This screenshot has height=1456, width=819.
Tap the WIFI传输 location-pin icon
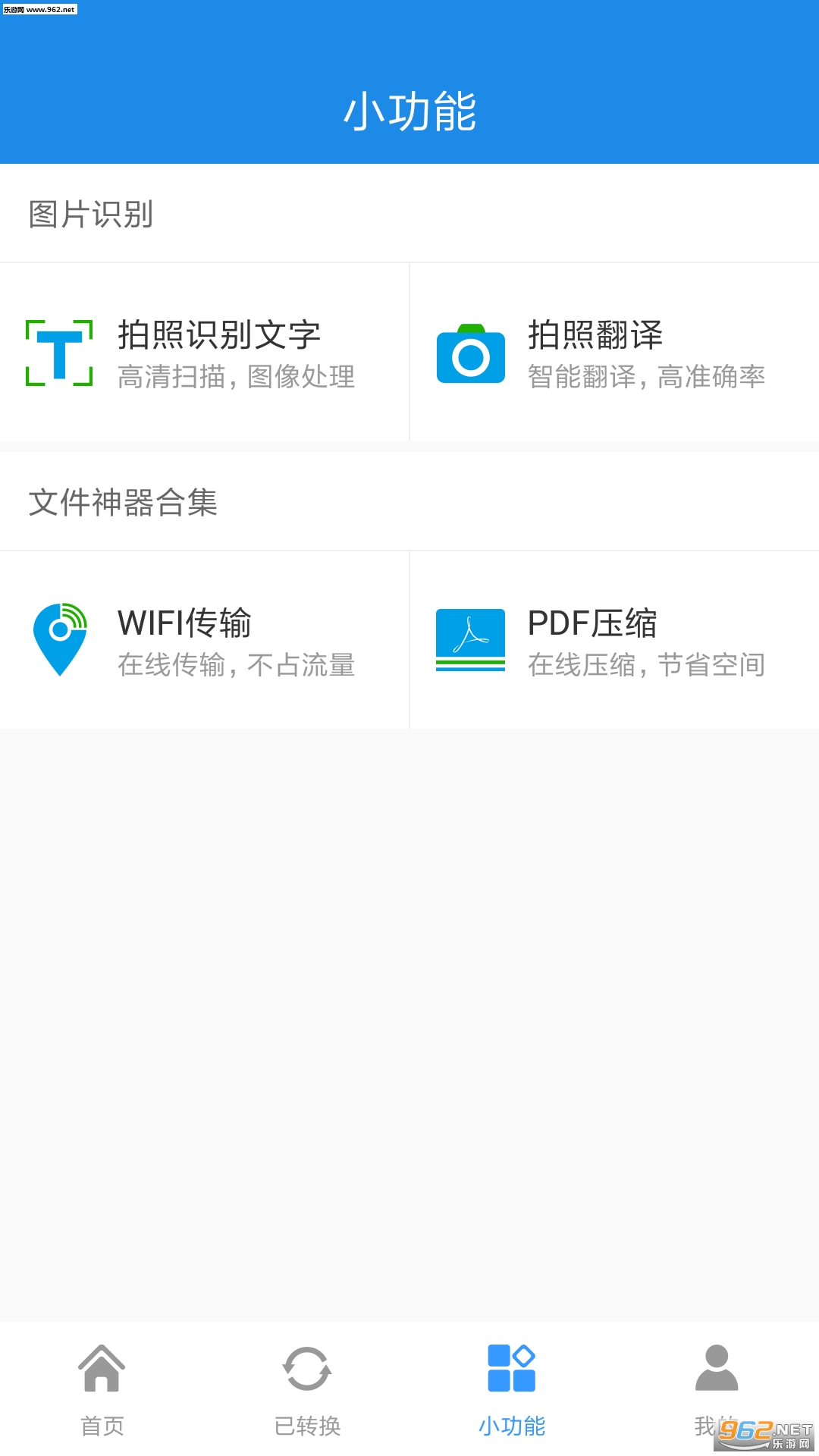61,639
